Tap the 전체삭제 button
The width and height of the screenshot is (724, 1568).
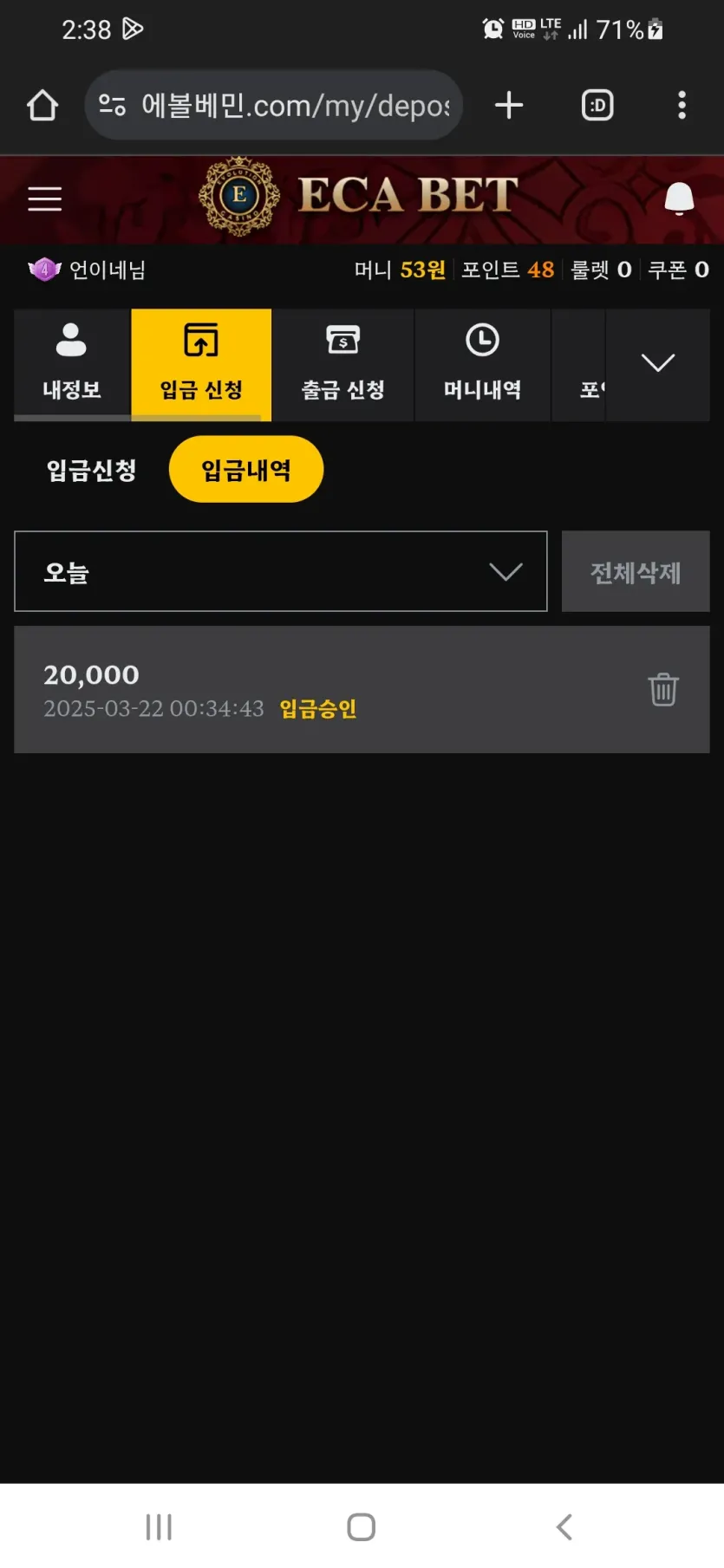coord(636,572)
